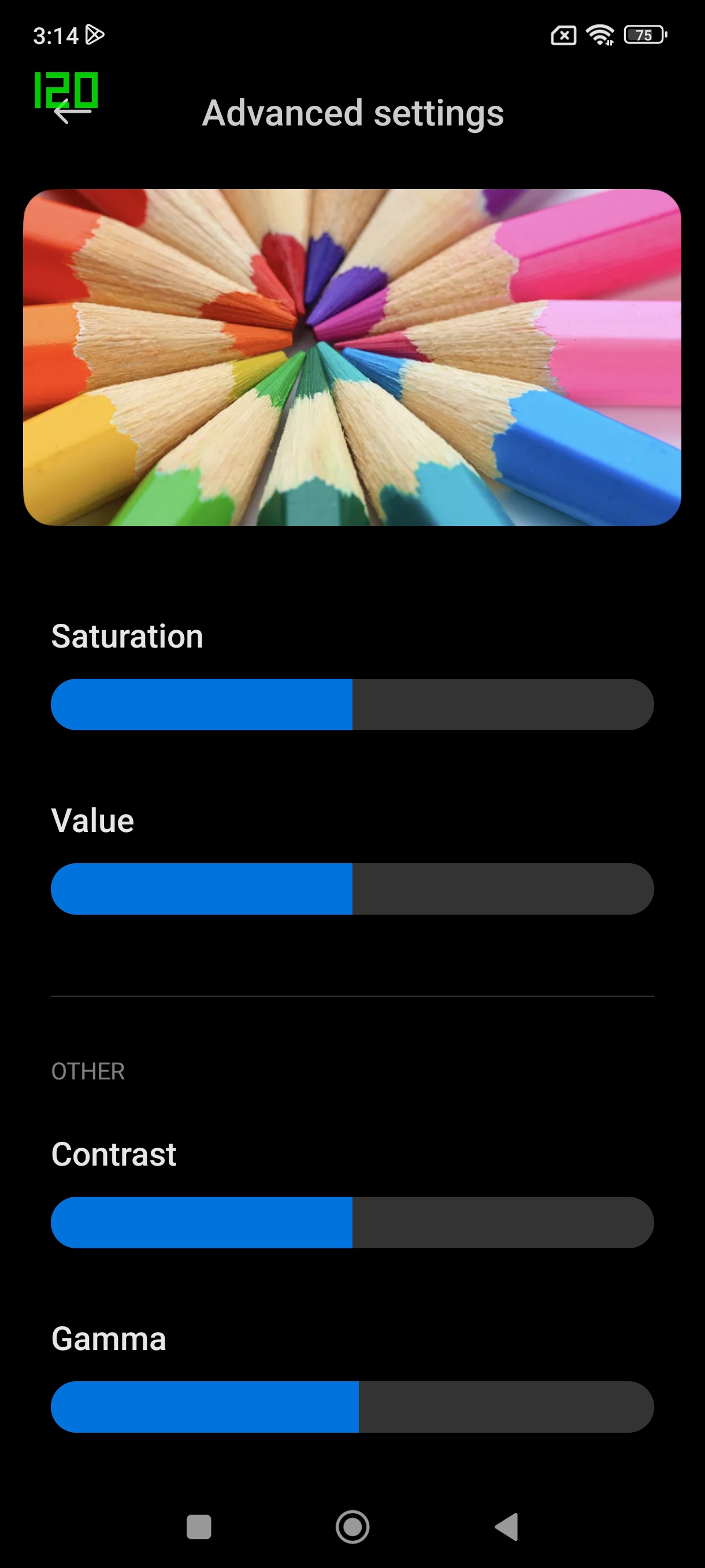Open recent apps with the square button
Image resolution: width=705 pixels, height=1568 pixels.
(198, 1526)
